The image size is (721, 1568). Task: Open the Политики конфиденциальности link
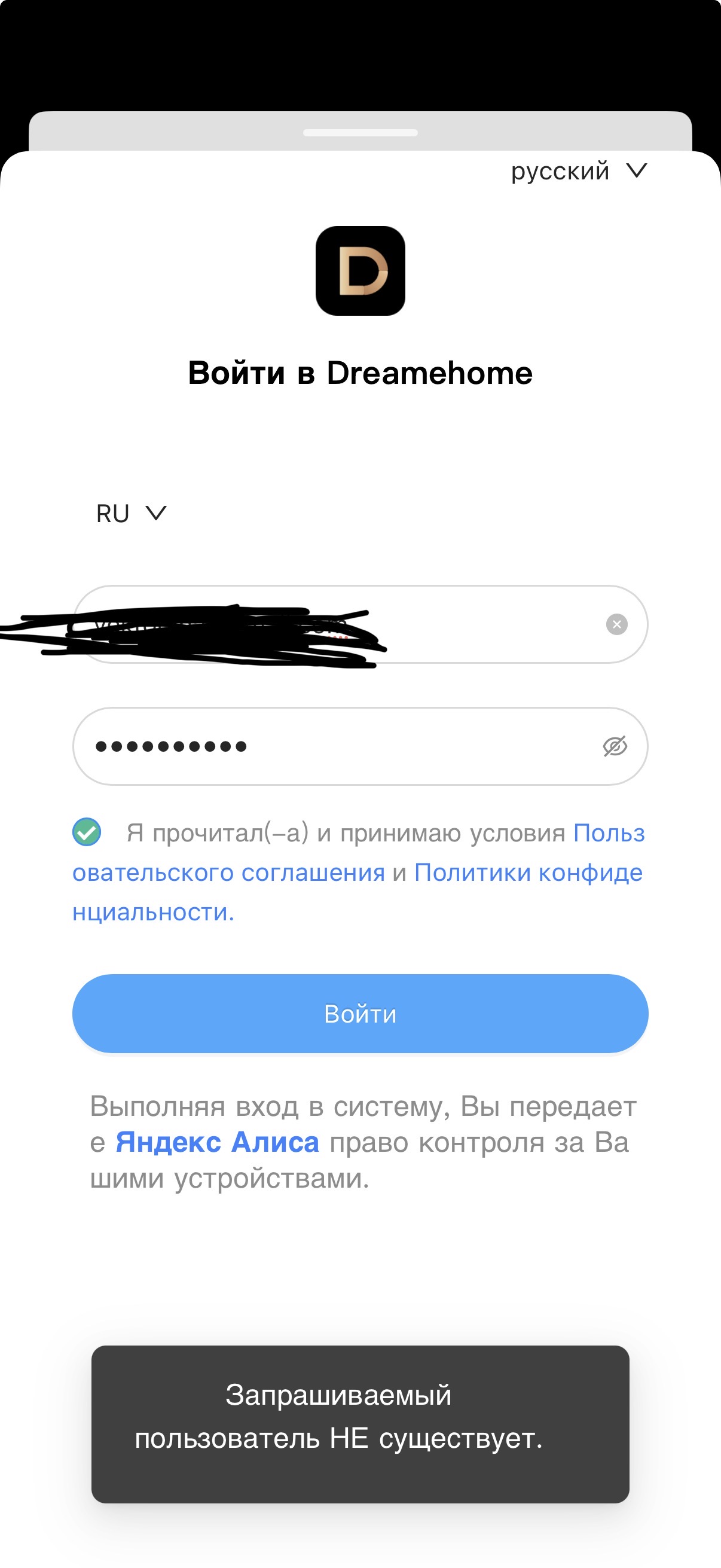pyautogui.click(x=527, y=873)
